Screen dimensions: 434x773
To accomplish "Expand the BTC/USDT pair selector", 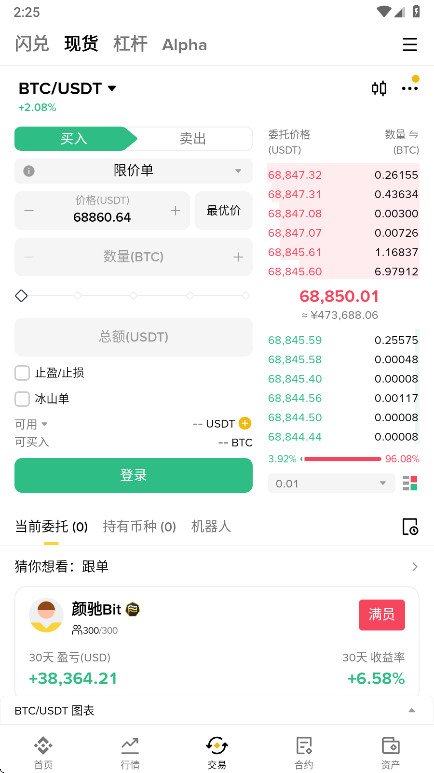I will (x=68, y=88).
